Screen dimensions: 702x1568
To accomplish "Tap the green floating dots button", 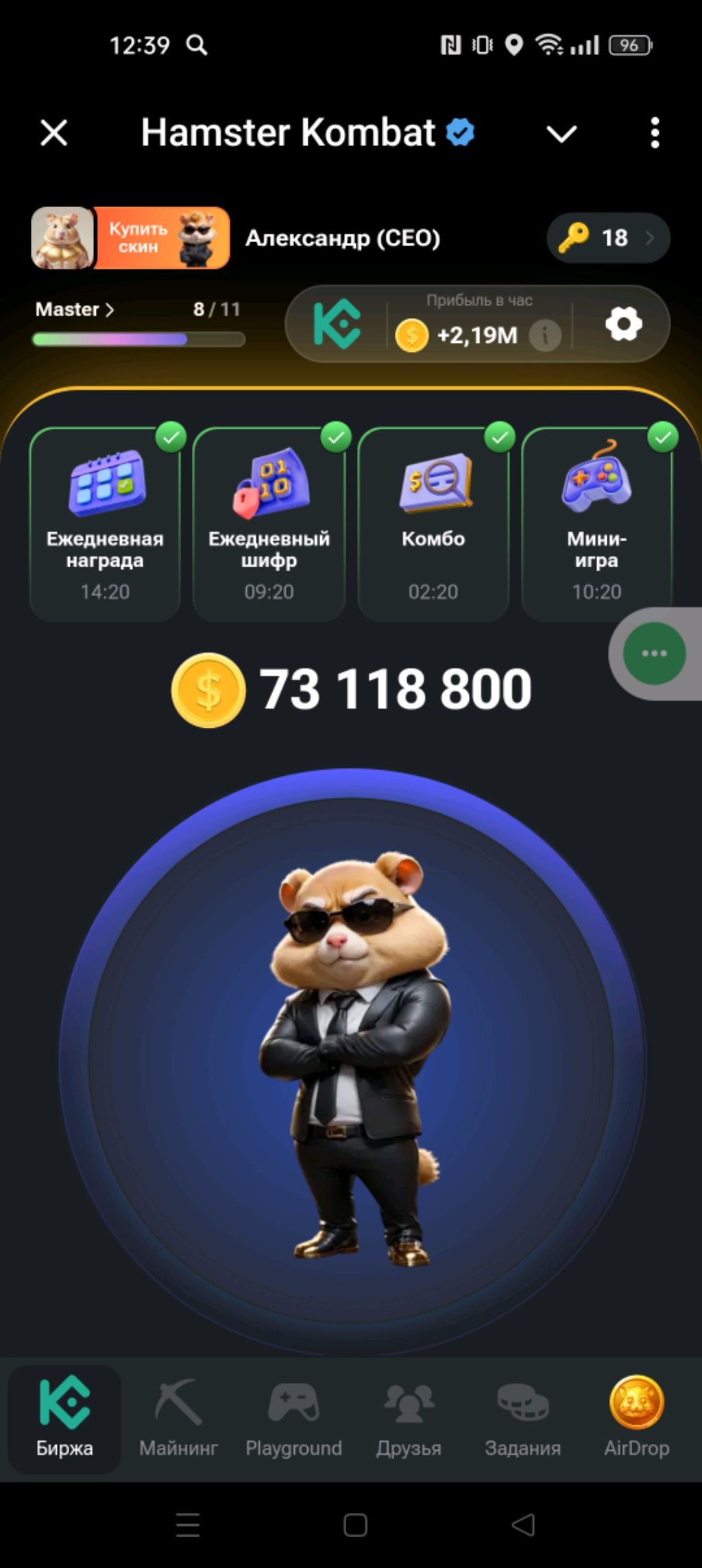I will [654, 653].
